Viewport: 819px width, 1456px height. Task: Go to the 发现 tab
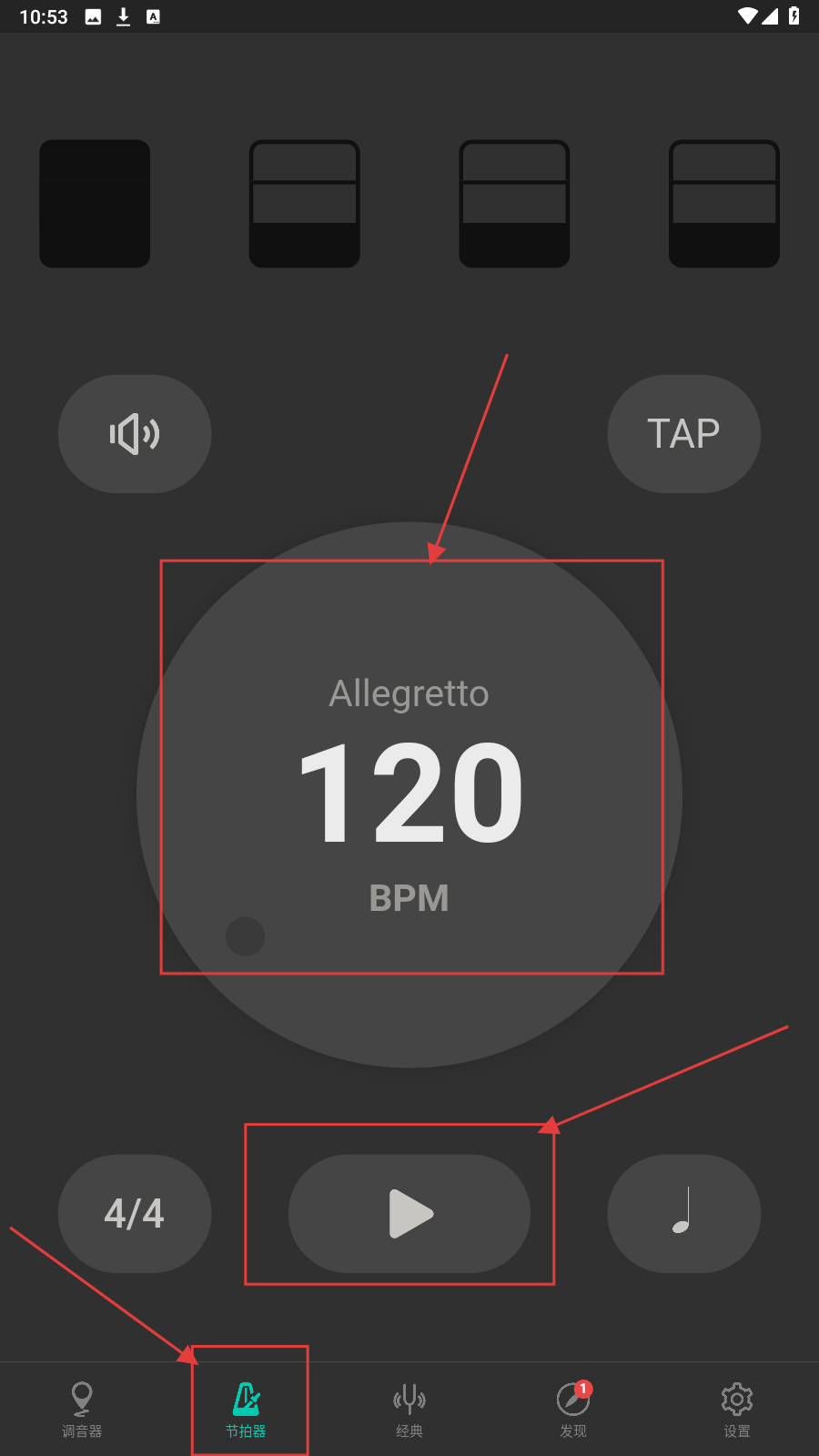point(573,1409)
